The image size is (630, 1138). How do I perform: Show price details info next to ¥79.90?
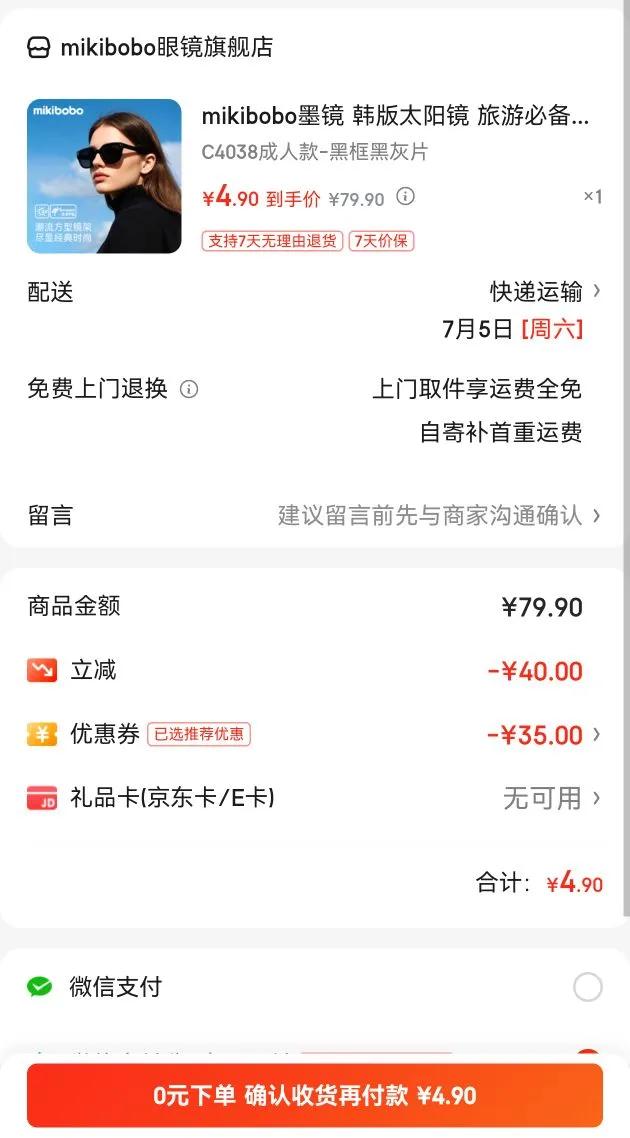click(405, 197)
